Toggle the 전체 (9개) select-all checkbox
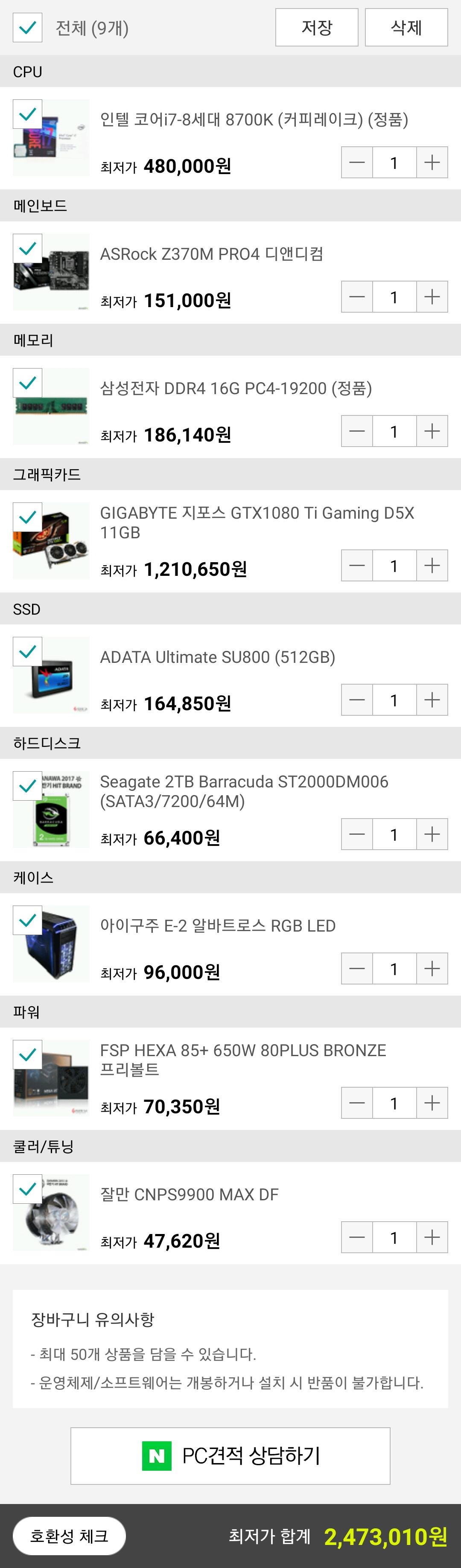Viewport: 461px width, 1568px height. coord(27,28)
